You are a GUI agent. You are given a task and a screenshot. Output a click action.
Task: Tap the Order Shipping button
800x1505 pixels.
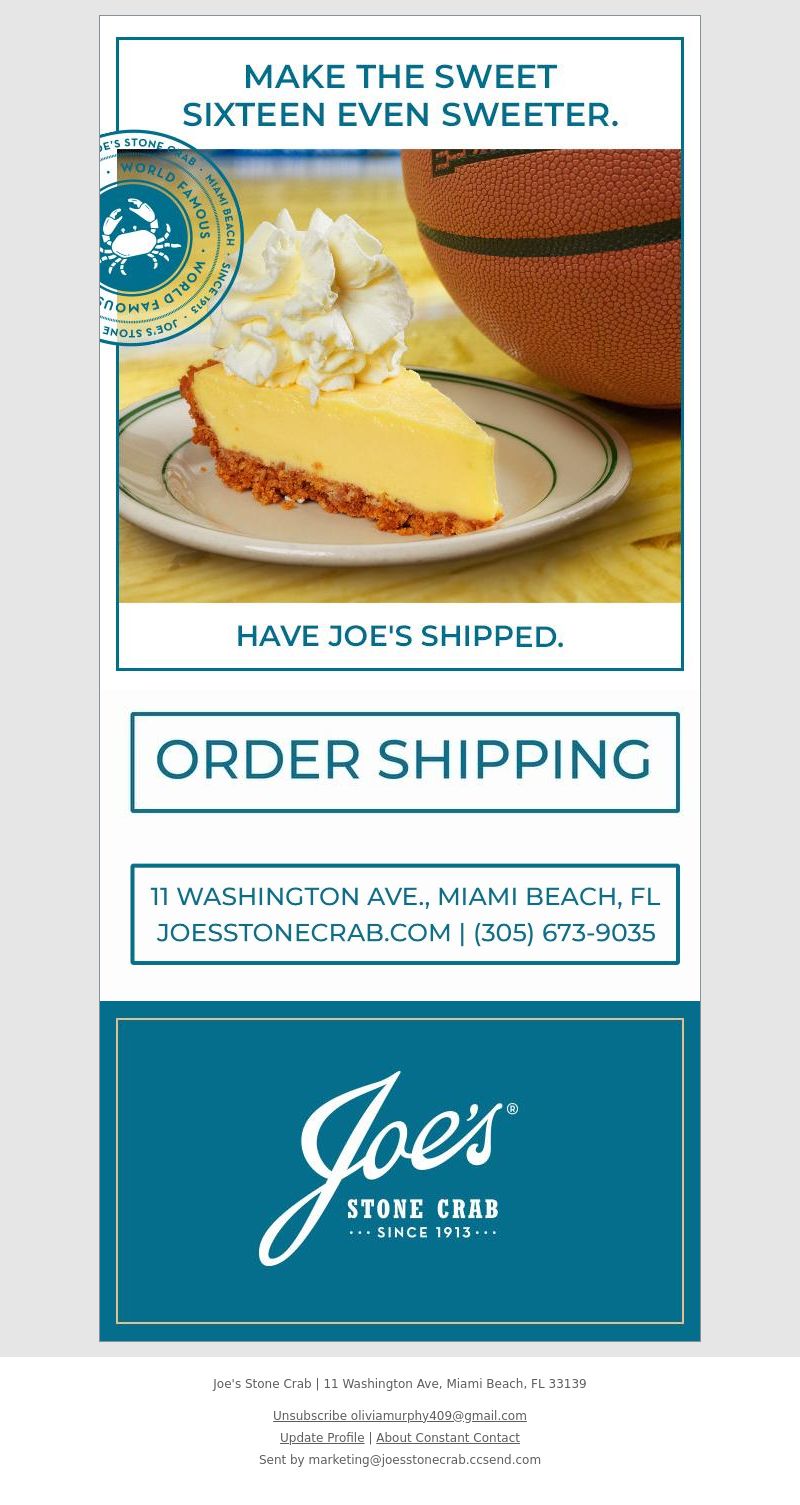coord(405,762)
